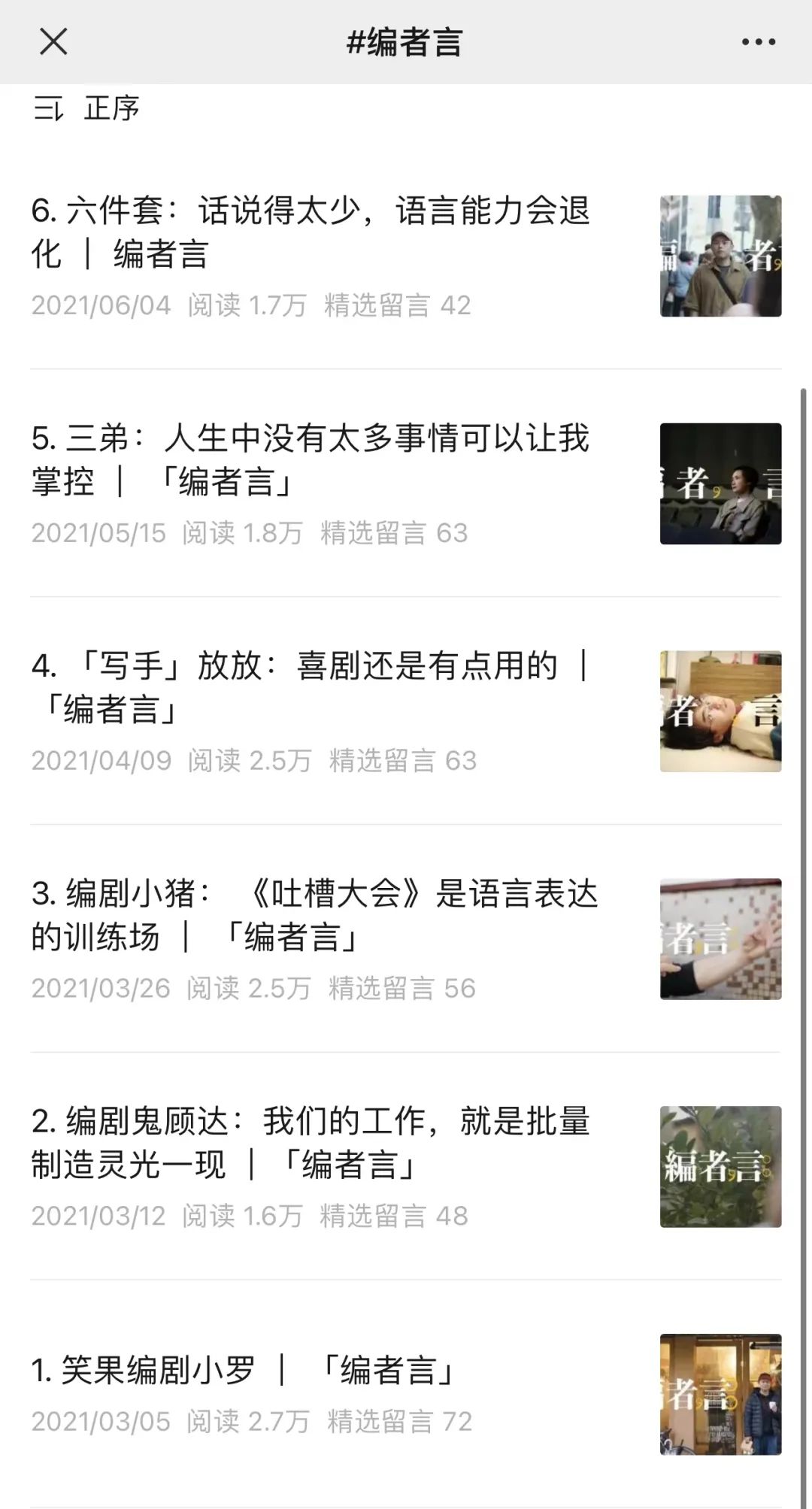Open article 3 编剧小猪《吐槽大会》

click(x=314, y=915)
